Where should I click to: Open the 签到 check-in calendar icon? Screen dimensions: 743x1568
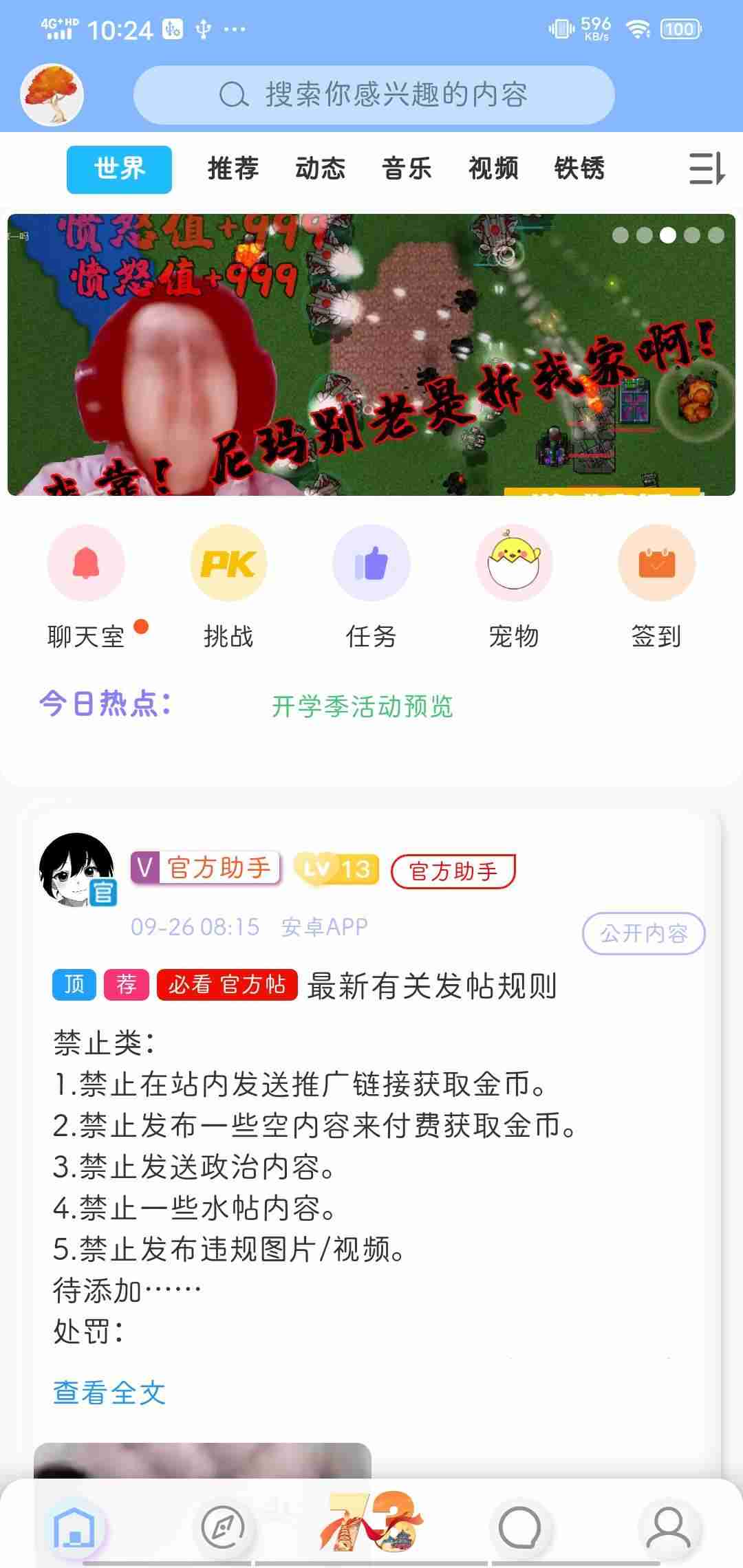[x=656, y=563]
